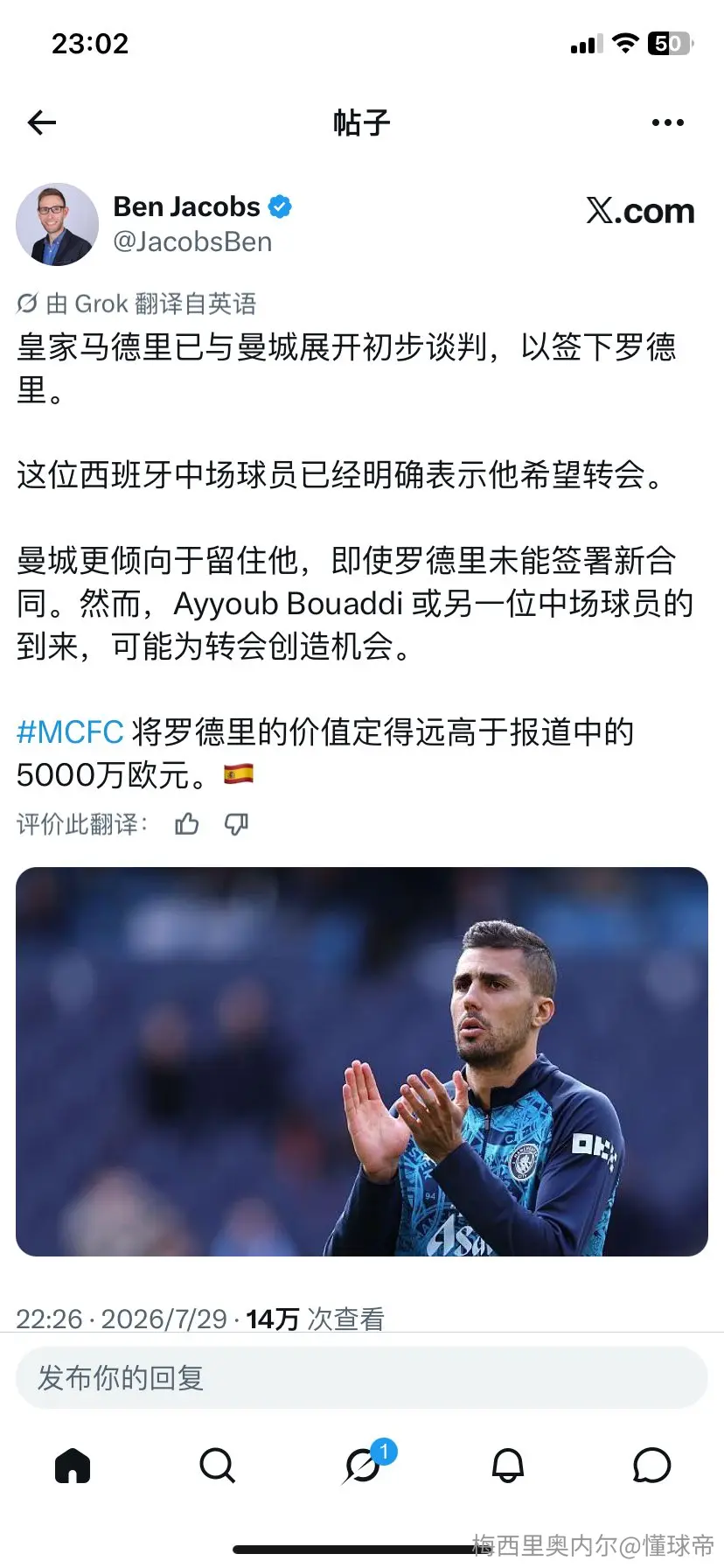The image size is (724, 1568).
Task: Switch to the Search tab
Action: tap(217, 1465)
